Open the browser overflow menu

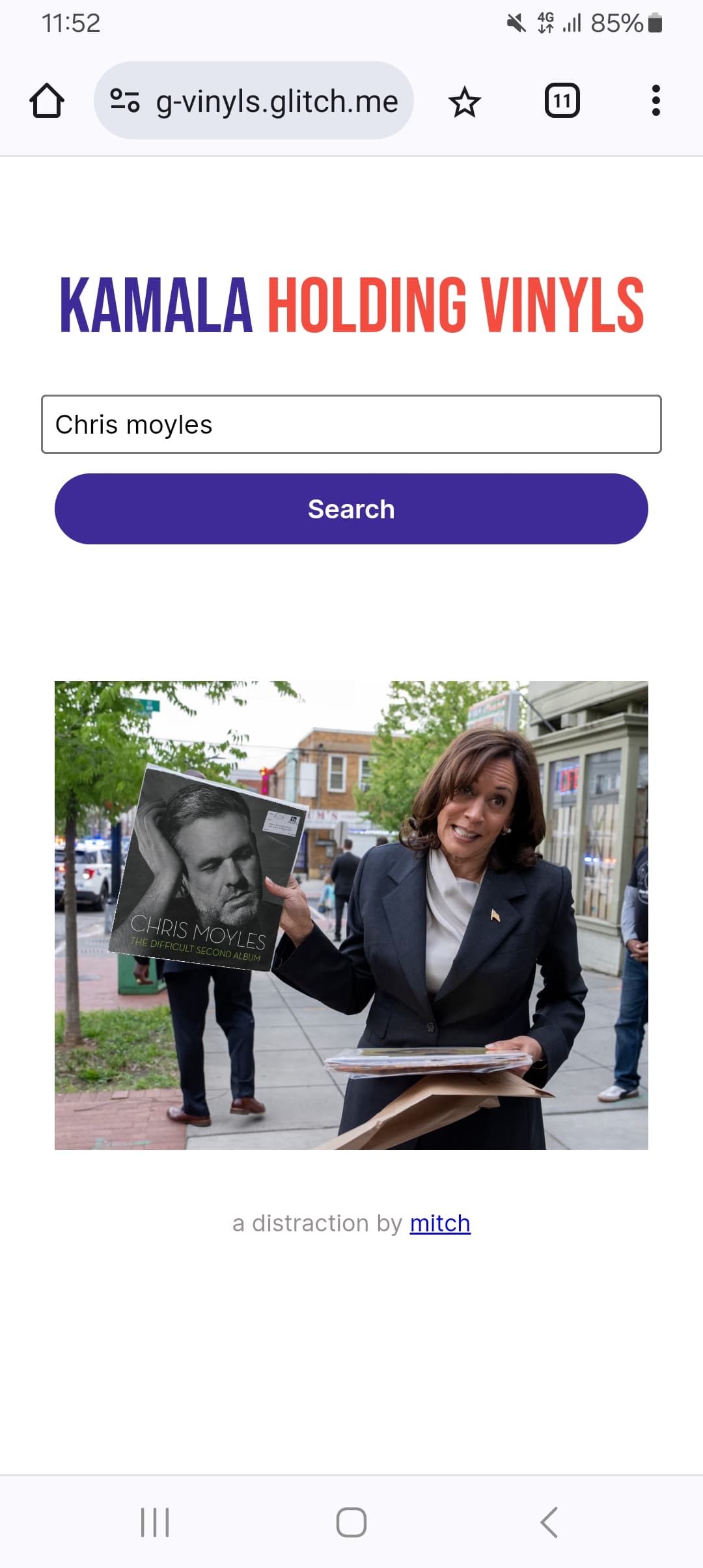[x=655, y=101]
